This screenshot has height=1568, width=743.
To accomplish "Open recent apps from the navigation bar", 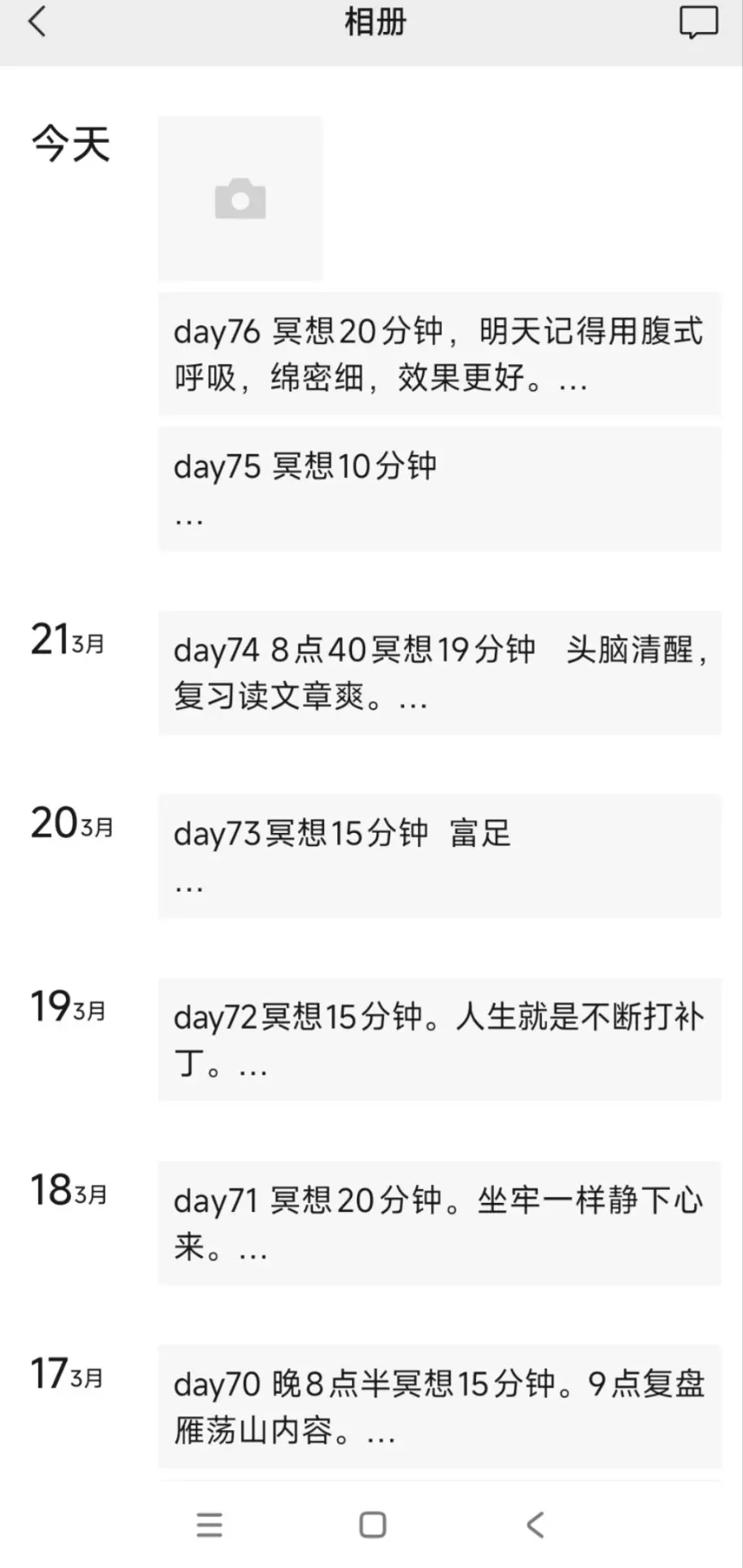I will pos(209,1524).
